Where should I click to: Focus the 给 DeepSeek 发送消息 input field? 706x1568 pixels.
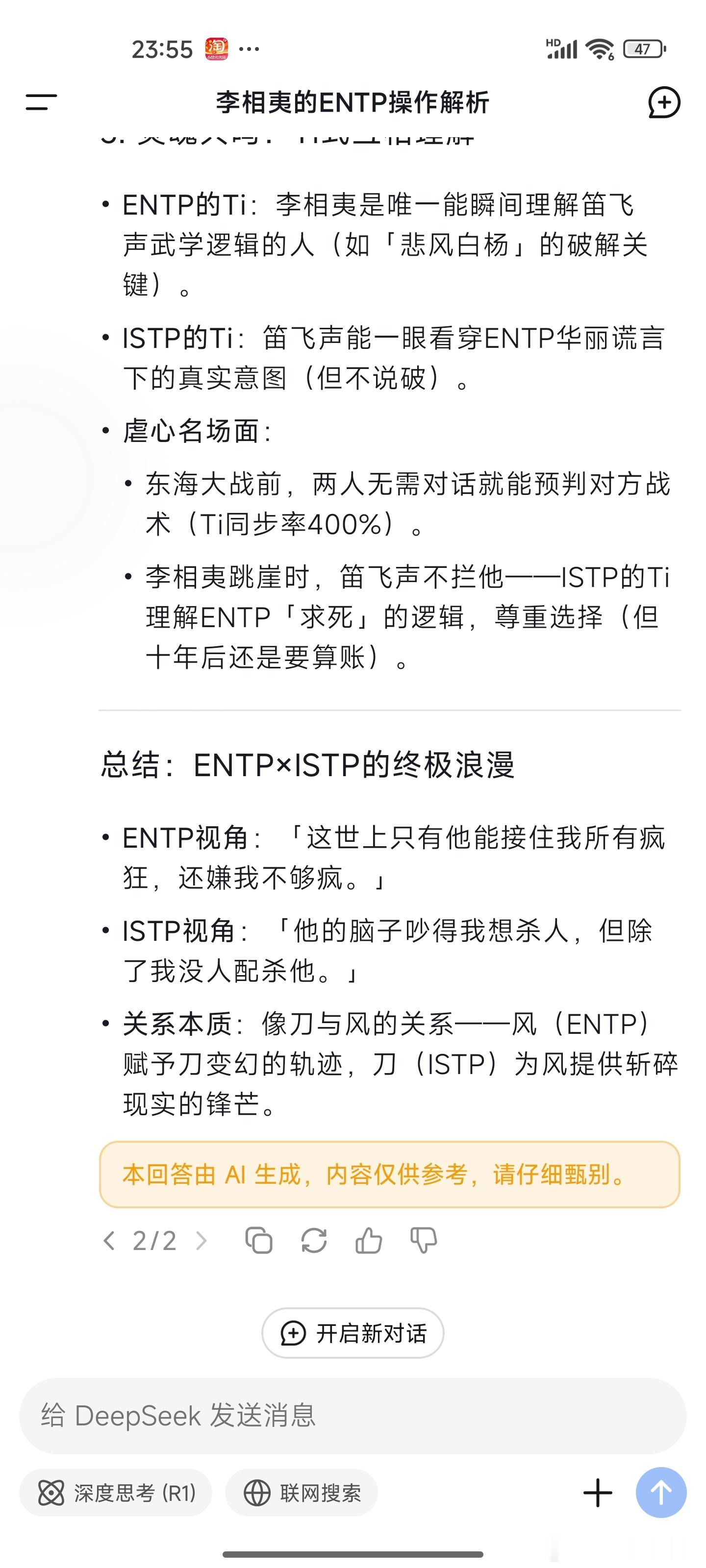[353, 1415]
